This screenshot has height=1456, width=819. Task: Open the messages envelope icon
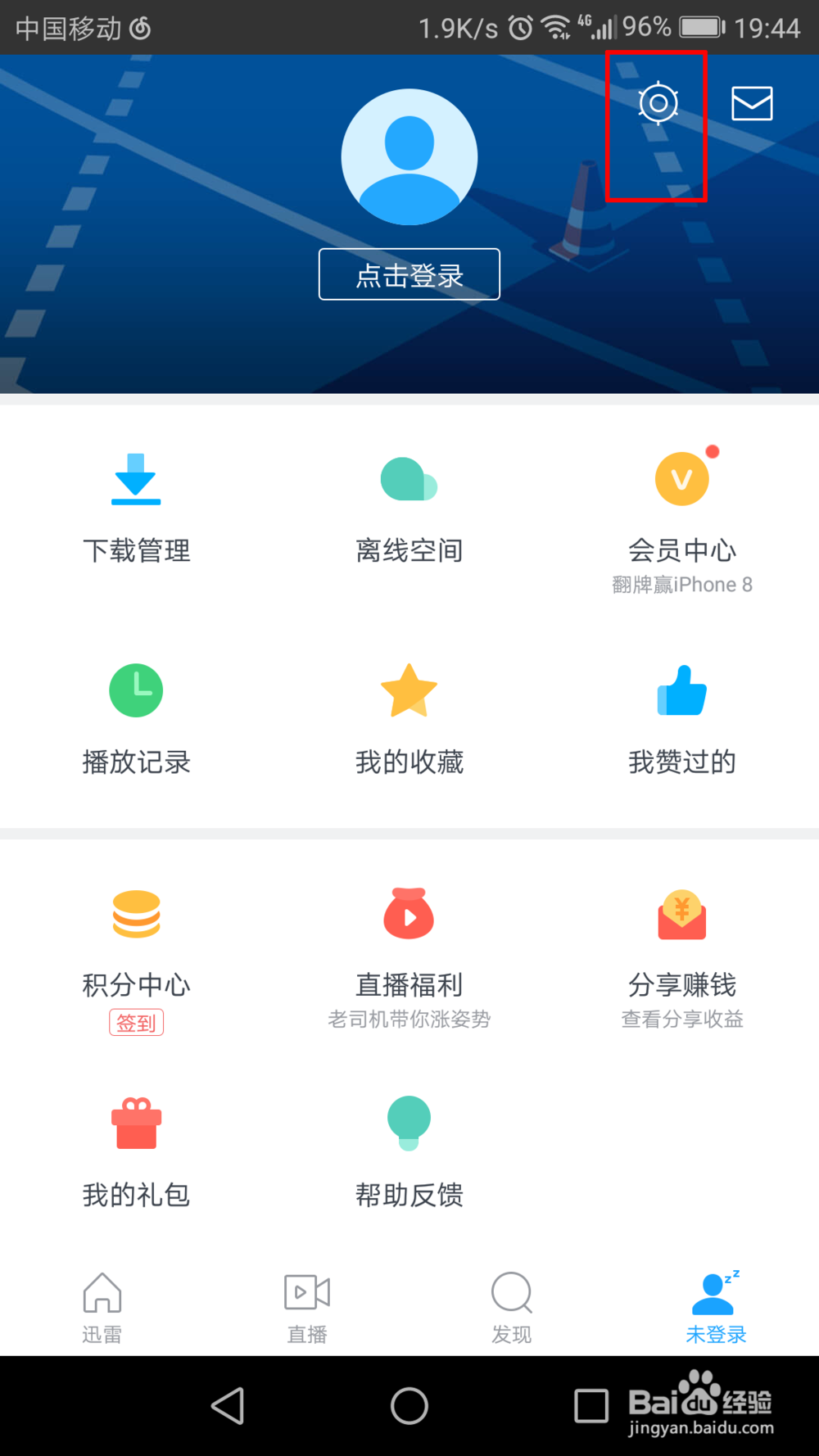point(752,103)
